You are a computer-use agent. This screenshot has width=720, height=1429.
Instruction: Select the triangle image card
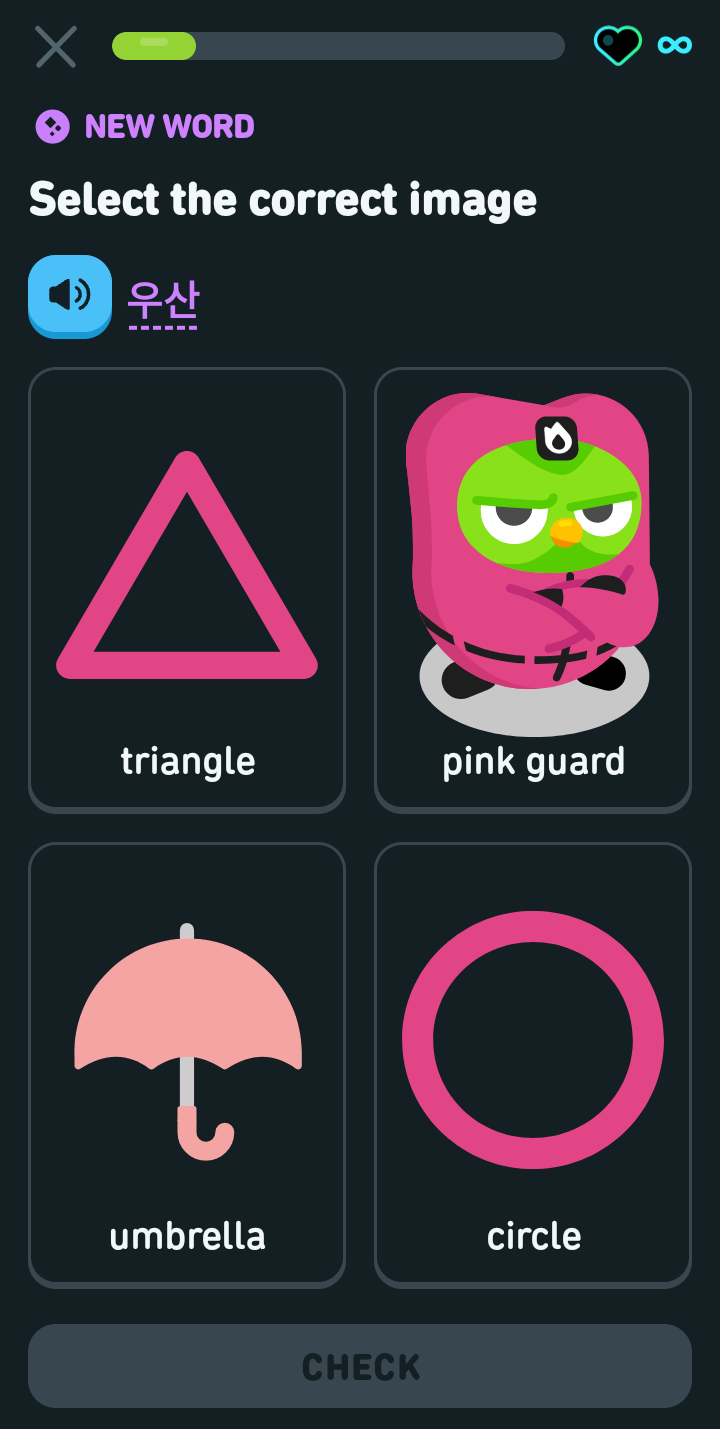point(187,590)
